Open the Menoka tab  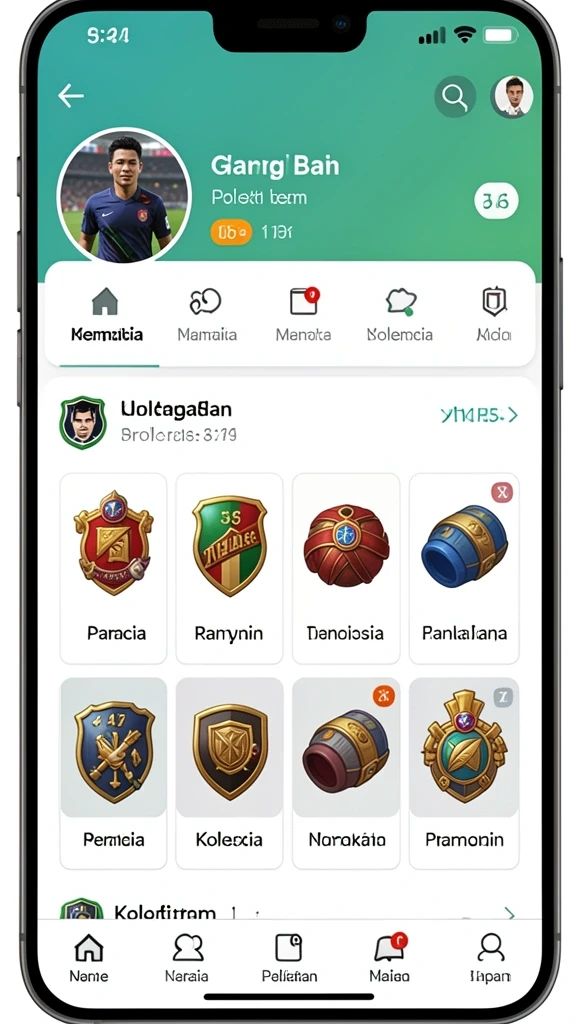click(x=303, y=315)
